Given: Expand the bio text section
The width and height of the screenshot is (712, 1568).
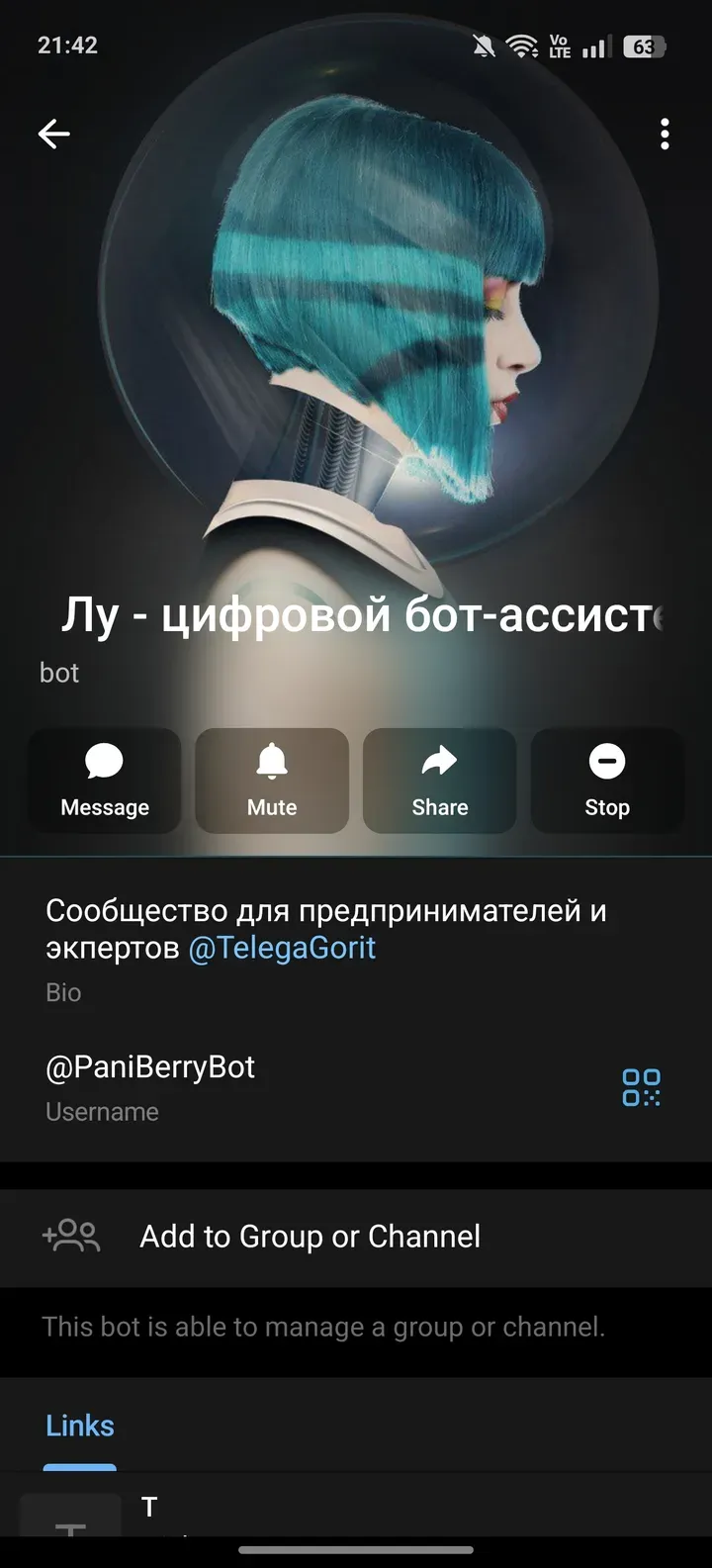Looking at the screenshot, I should tap(326, 928).
